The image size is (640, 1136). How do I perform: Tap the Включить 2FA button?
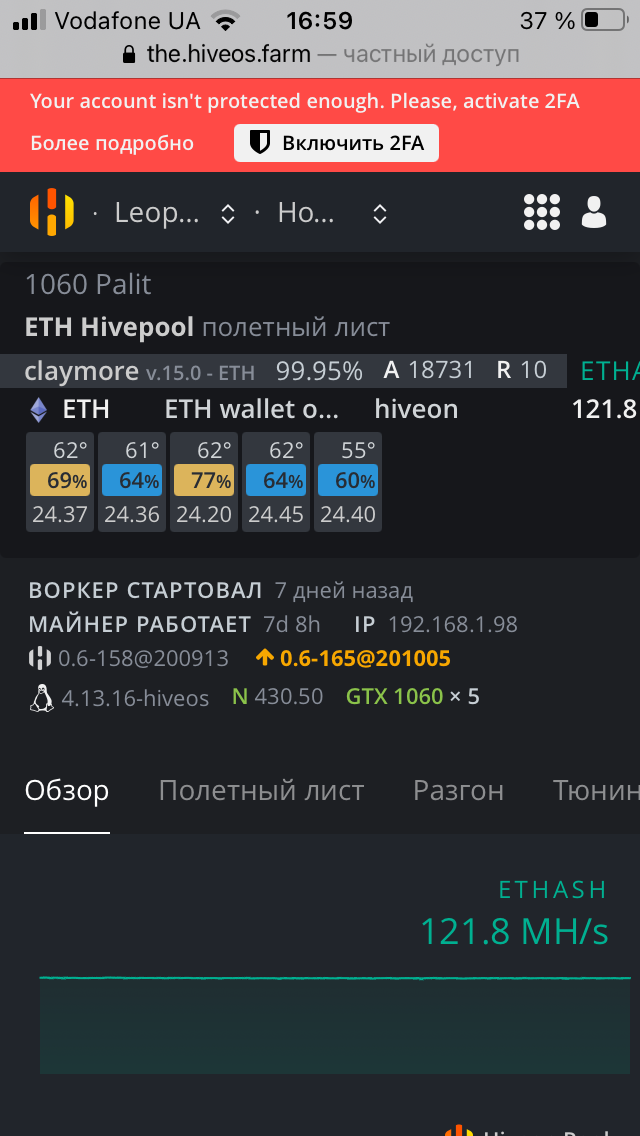336,143
